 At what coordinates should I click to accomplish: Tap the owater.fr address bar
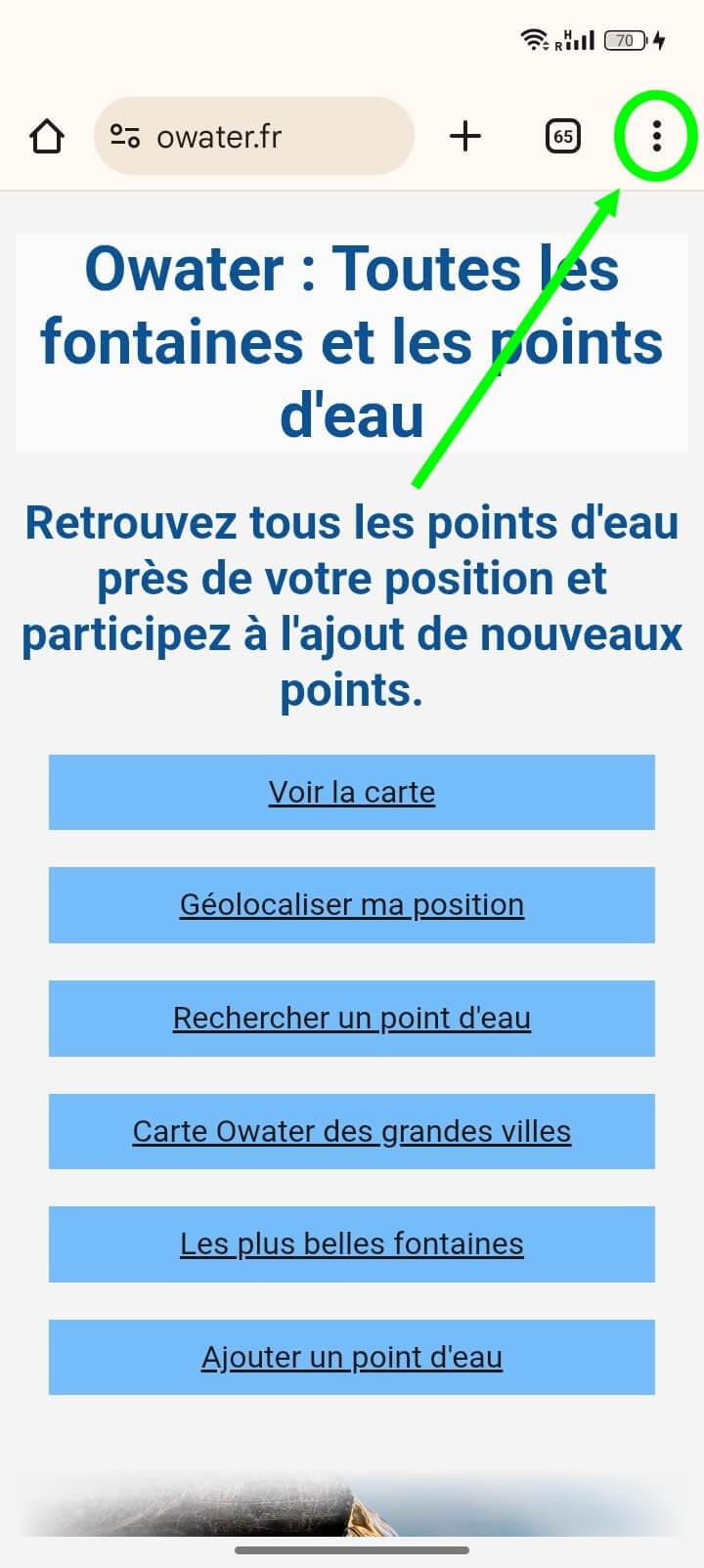[x=264, y=137]
